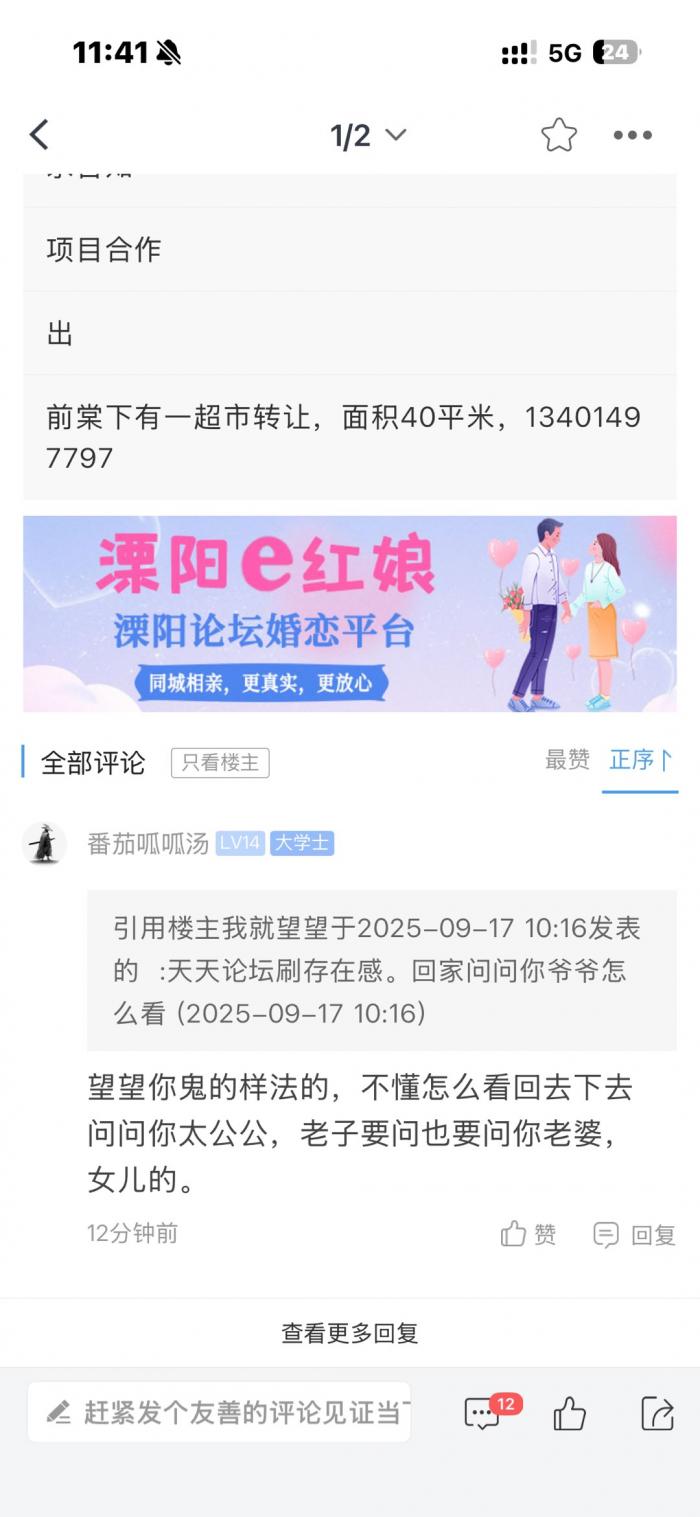Reply to 番茄呱呱汤's comment via 回复
700x1517 pixels.
(x=634, y=1234)
